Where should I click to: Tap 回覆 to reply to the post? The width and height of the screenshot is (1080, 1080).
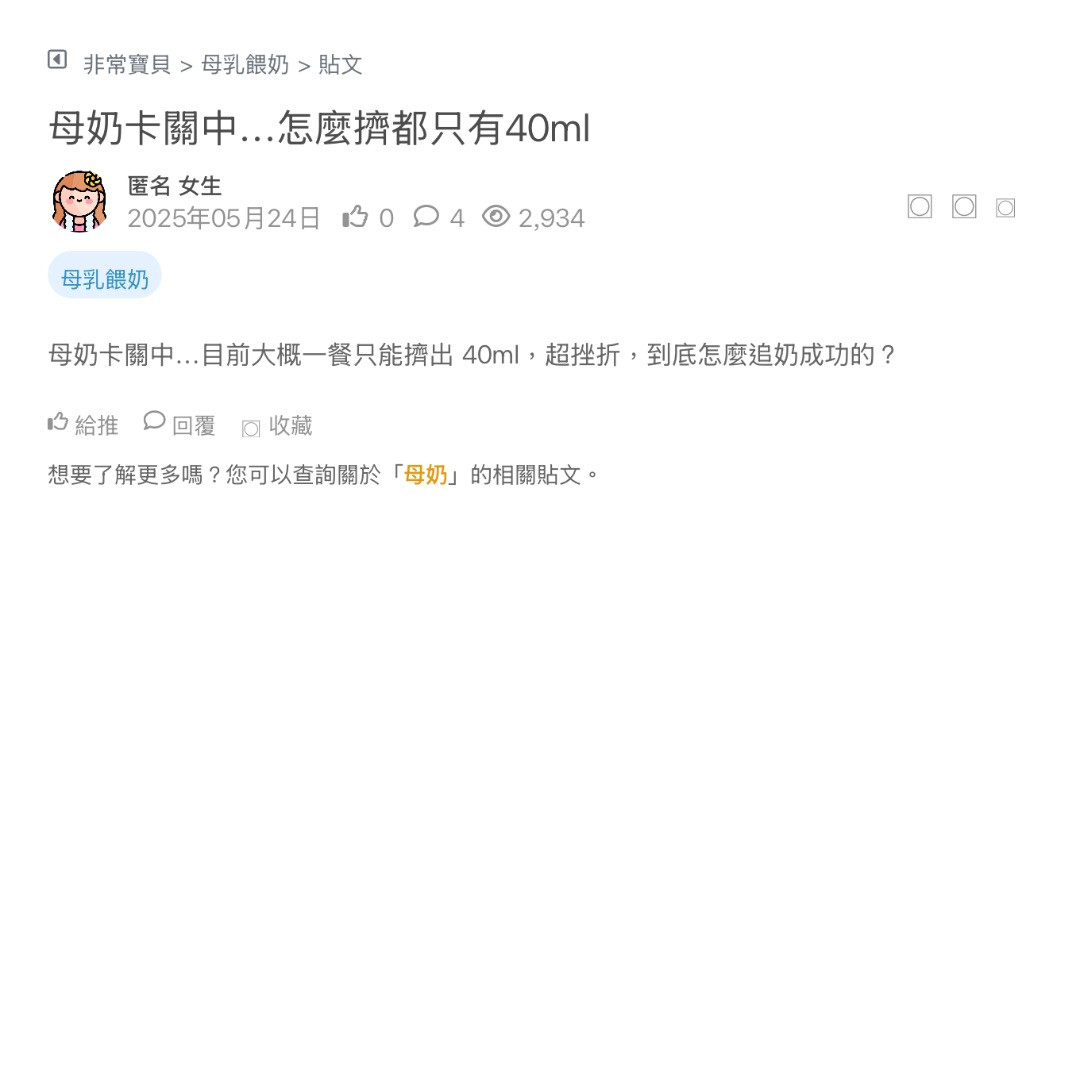pos(180,425)
